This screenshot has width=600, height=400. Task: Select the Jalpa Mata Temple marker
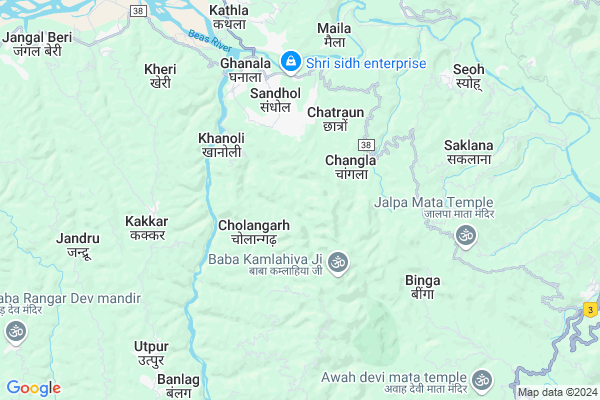point(465,236)
